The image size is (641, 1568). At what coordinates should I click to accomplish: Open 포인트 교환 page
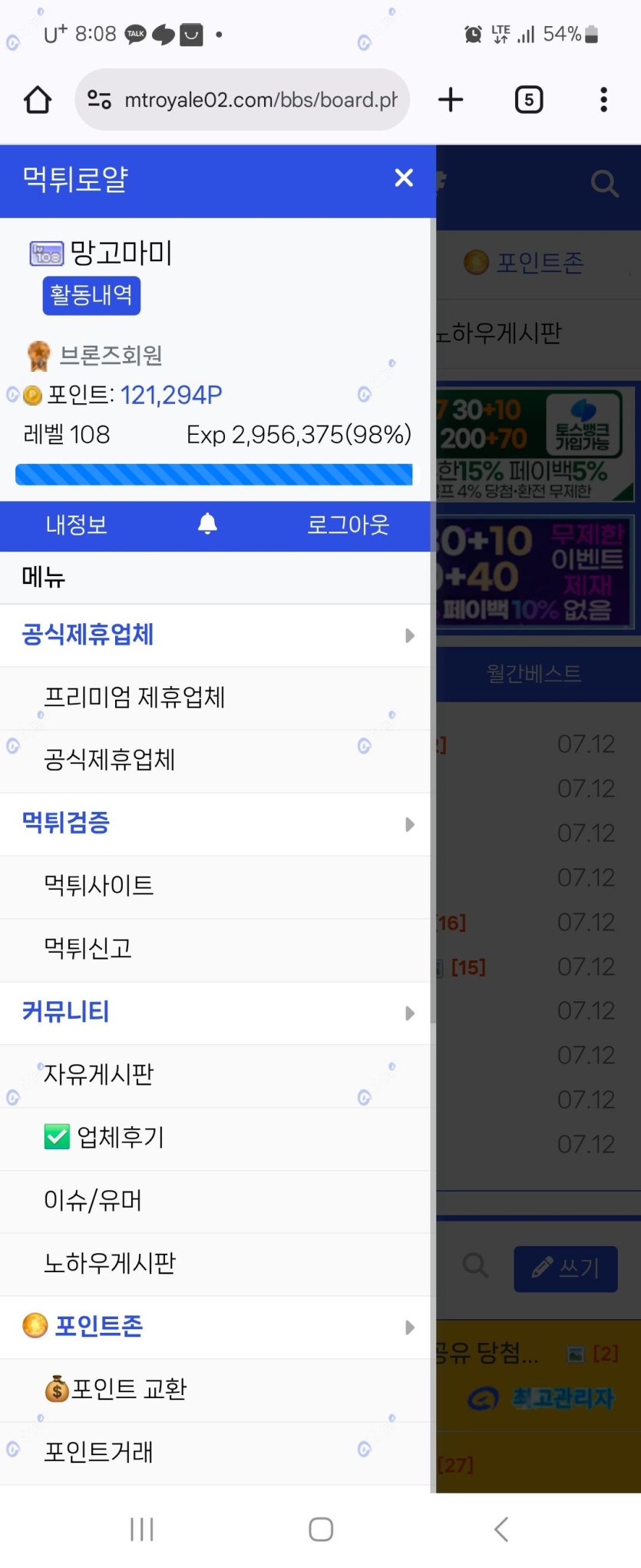[128, 1390]
